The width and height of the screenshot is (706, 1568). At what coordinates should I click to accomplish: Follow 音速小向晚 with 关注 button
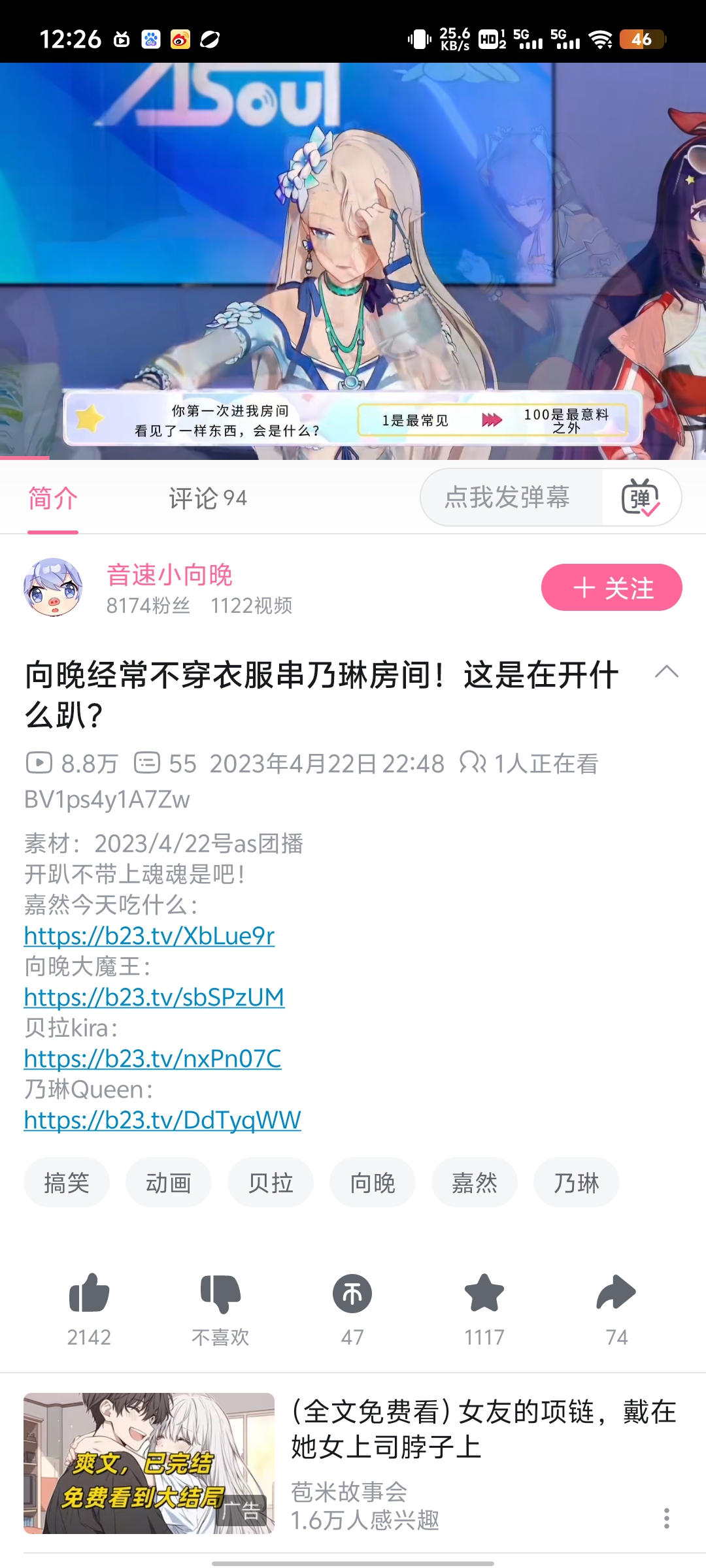click(611, 587)
